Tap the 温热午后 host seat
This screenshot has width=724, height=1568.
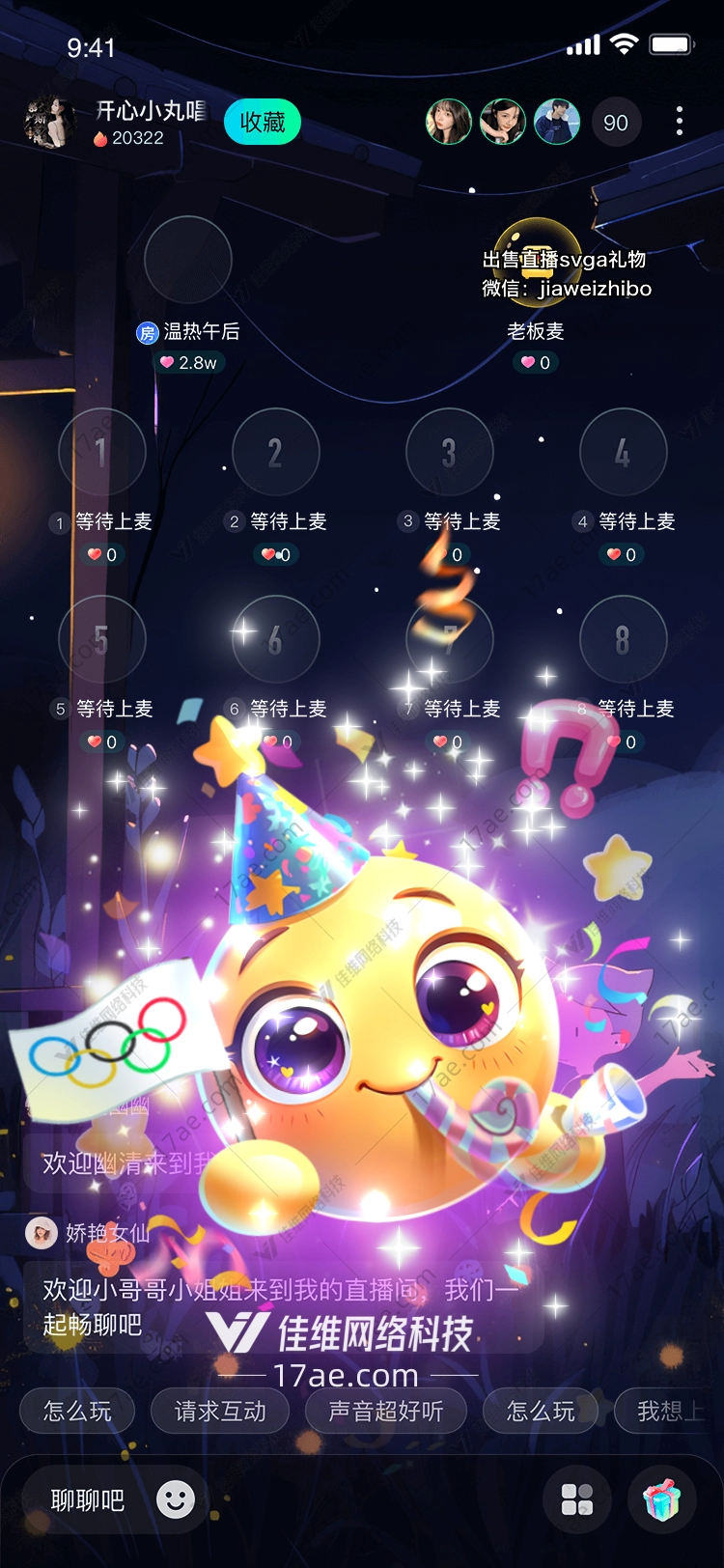pos(187,261)
